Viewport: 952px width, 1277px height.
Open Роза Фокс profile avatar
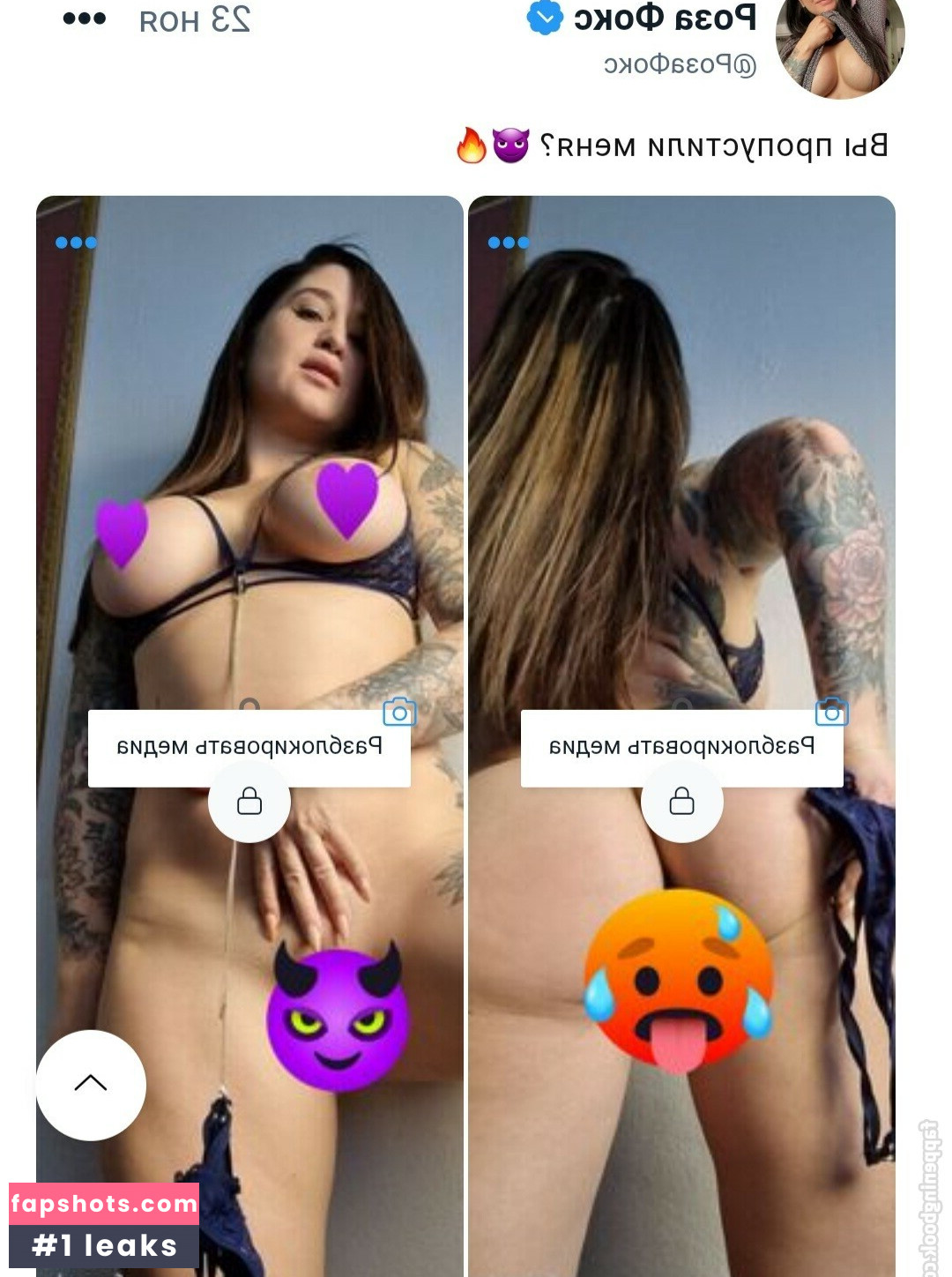tap(839, 40)
